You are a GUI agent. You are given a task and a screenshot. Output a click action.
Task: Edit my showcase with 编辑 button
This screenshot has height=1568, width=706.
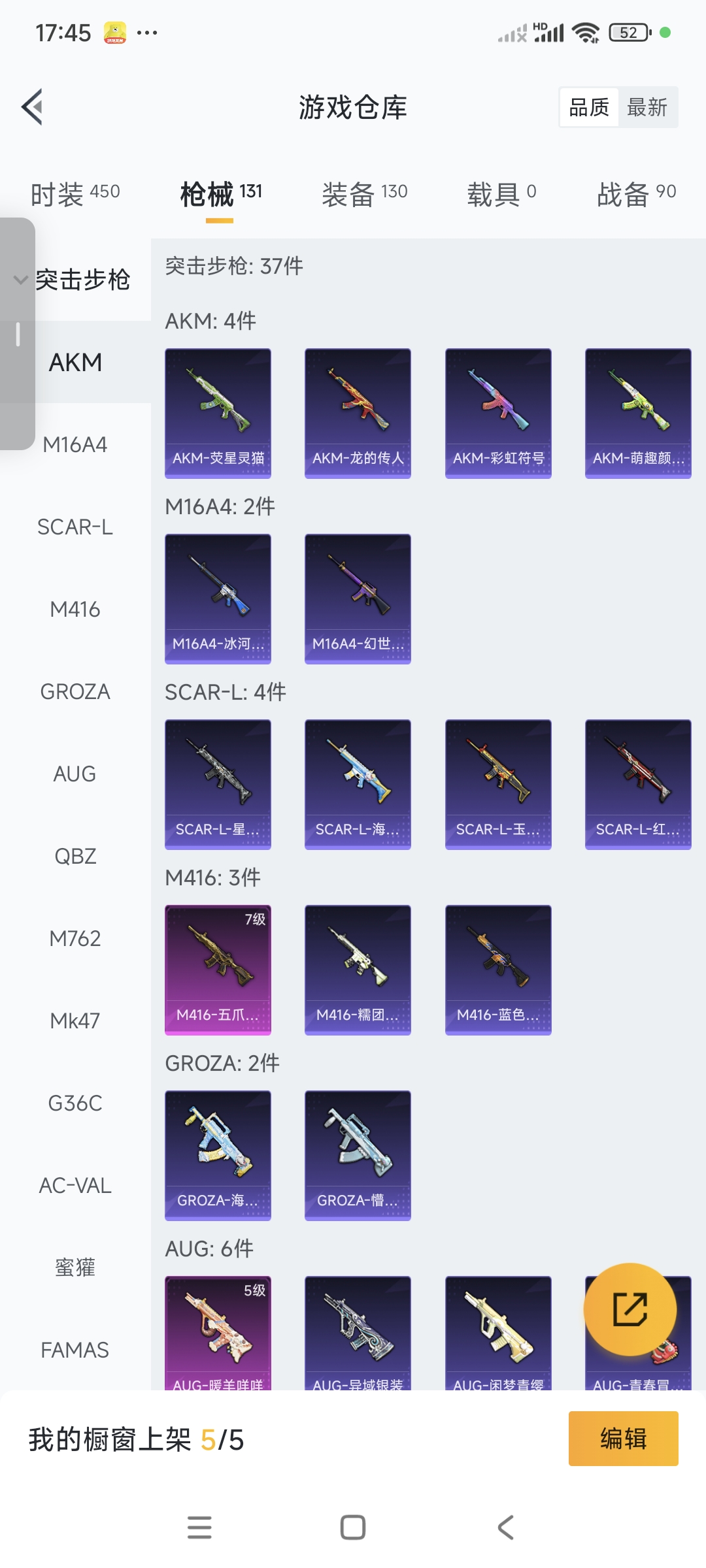point(623,1439)
